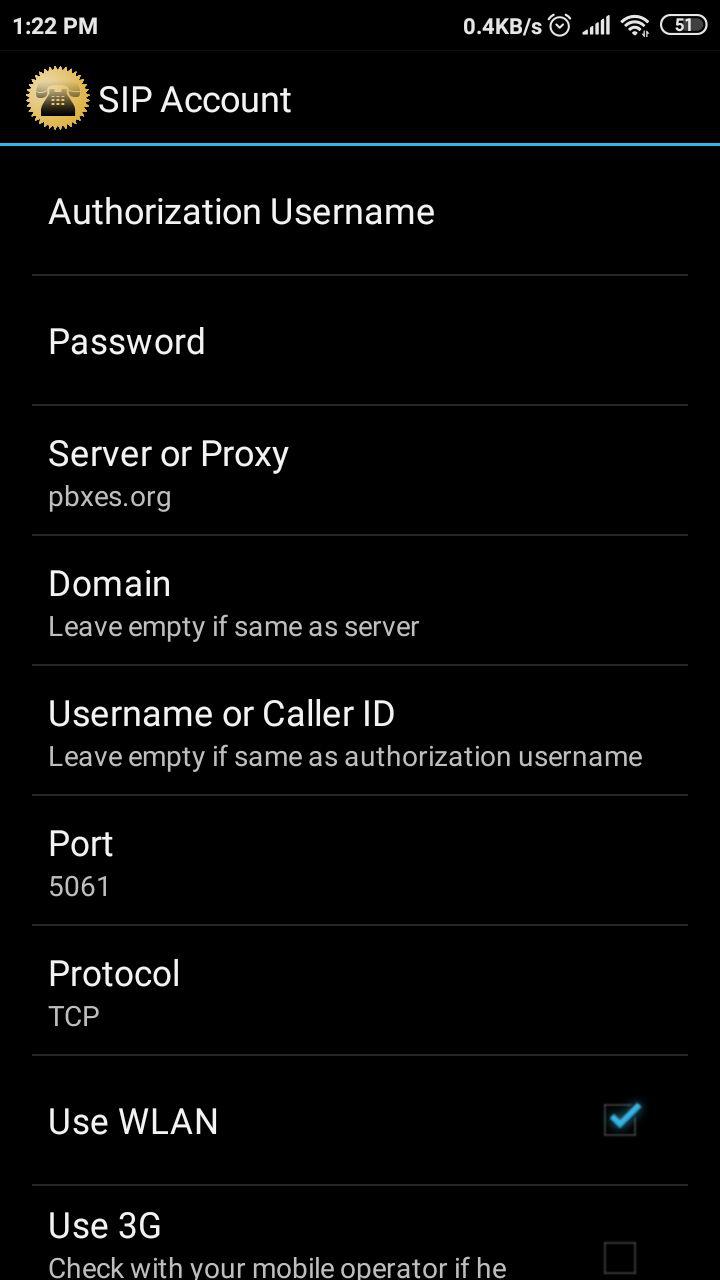The width and height of the screenshot is (720, 1280).
Task: Edit Server or Proxy pbxes.org
Action: pyautogui.click(x=360, y=470)
